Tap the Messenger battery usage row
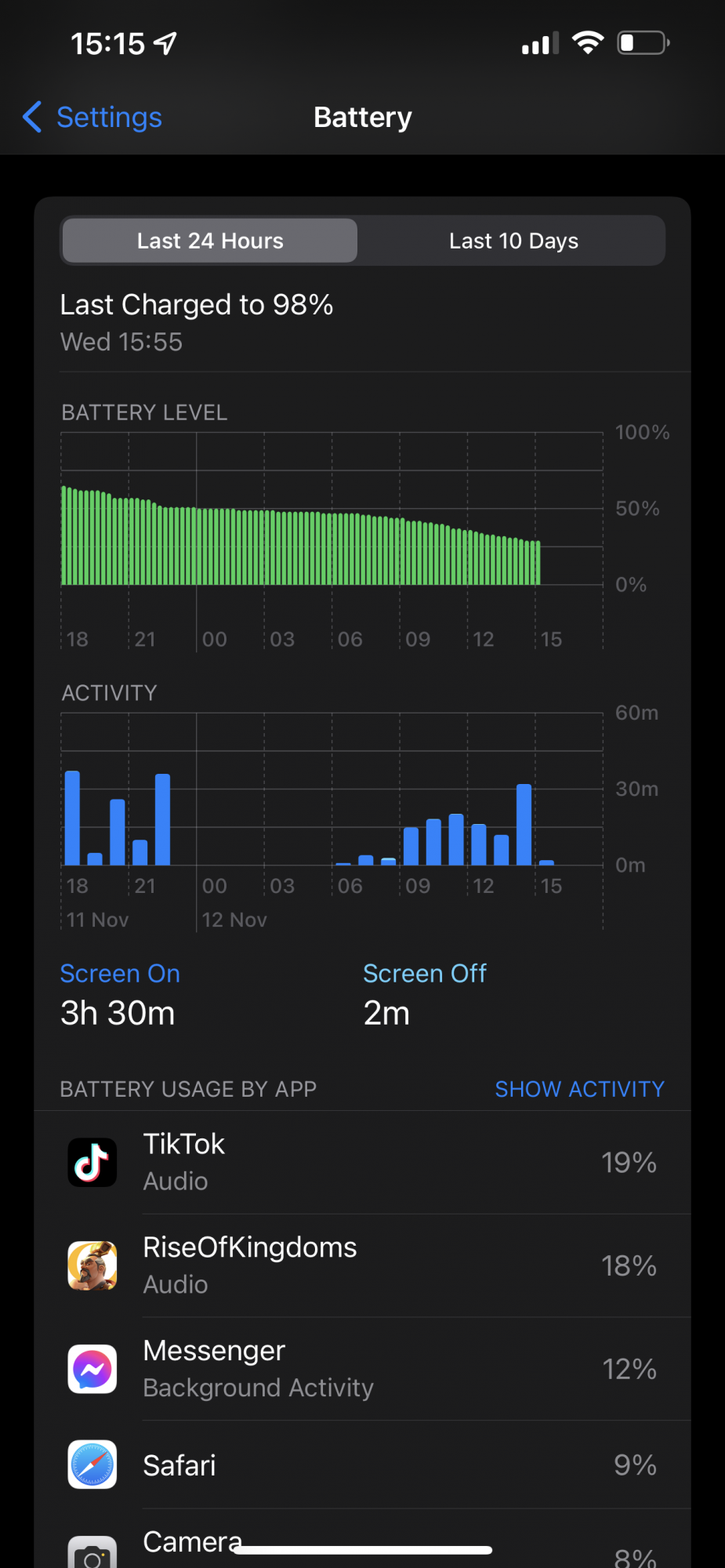This screenshot has height=1568, width=725. [x=362, y=1370]
